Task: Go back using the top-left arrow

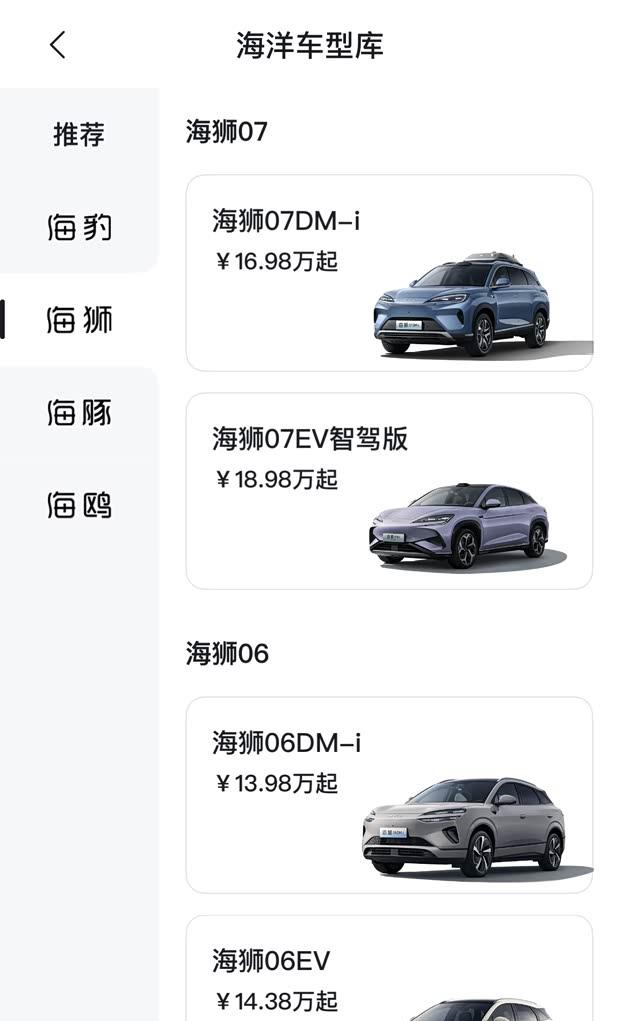Action: pyautogui.click(x=58, y=45)
